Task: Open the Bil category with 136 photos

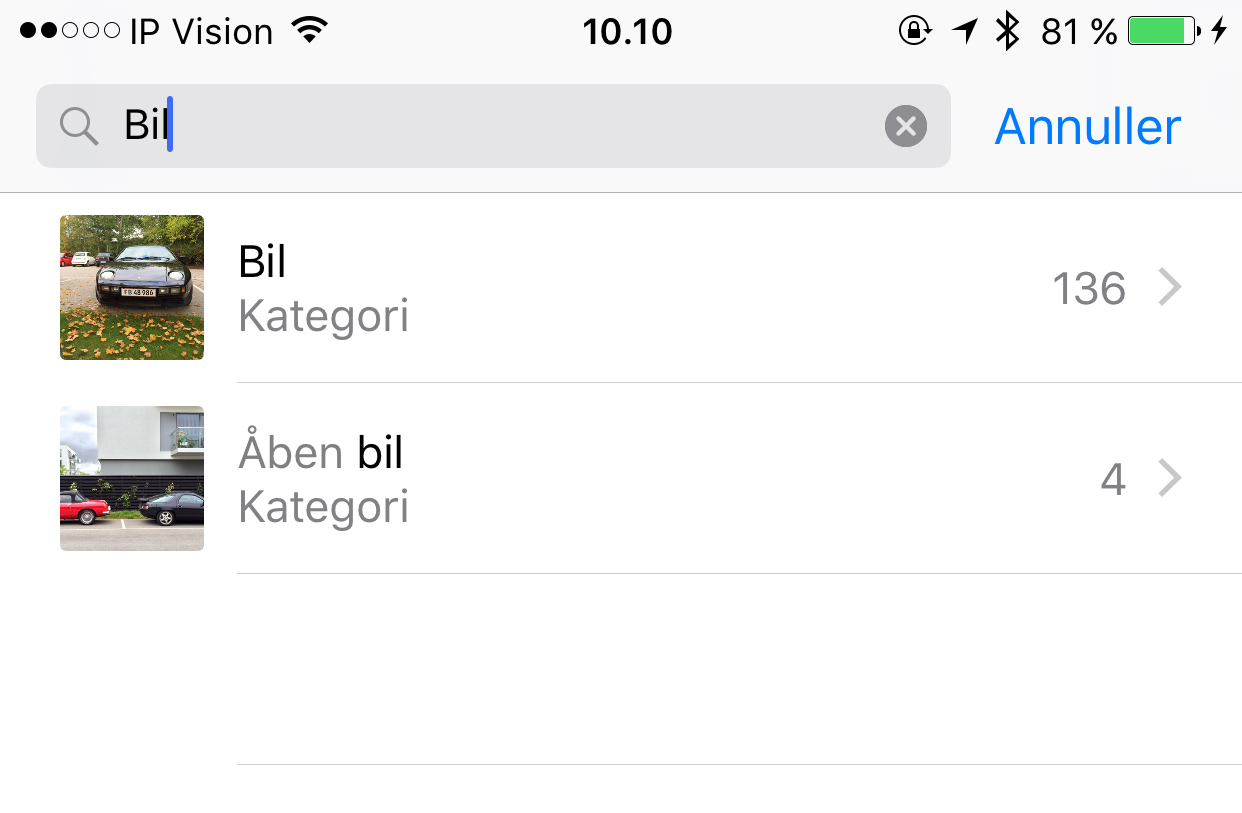Action: pos(700,288)
